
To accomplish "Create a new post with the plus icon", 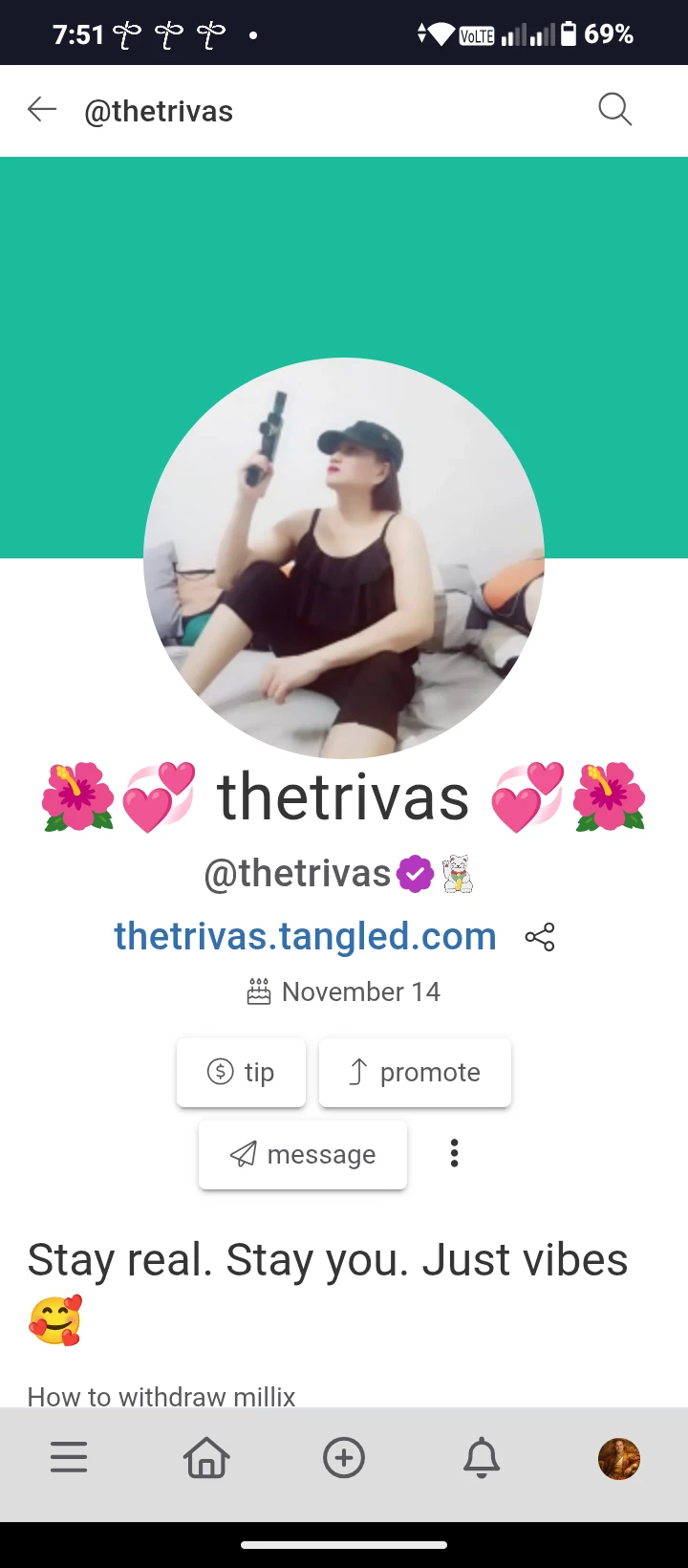I will (x=344, y=1458).
